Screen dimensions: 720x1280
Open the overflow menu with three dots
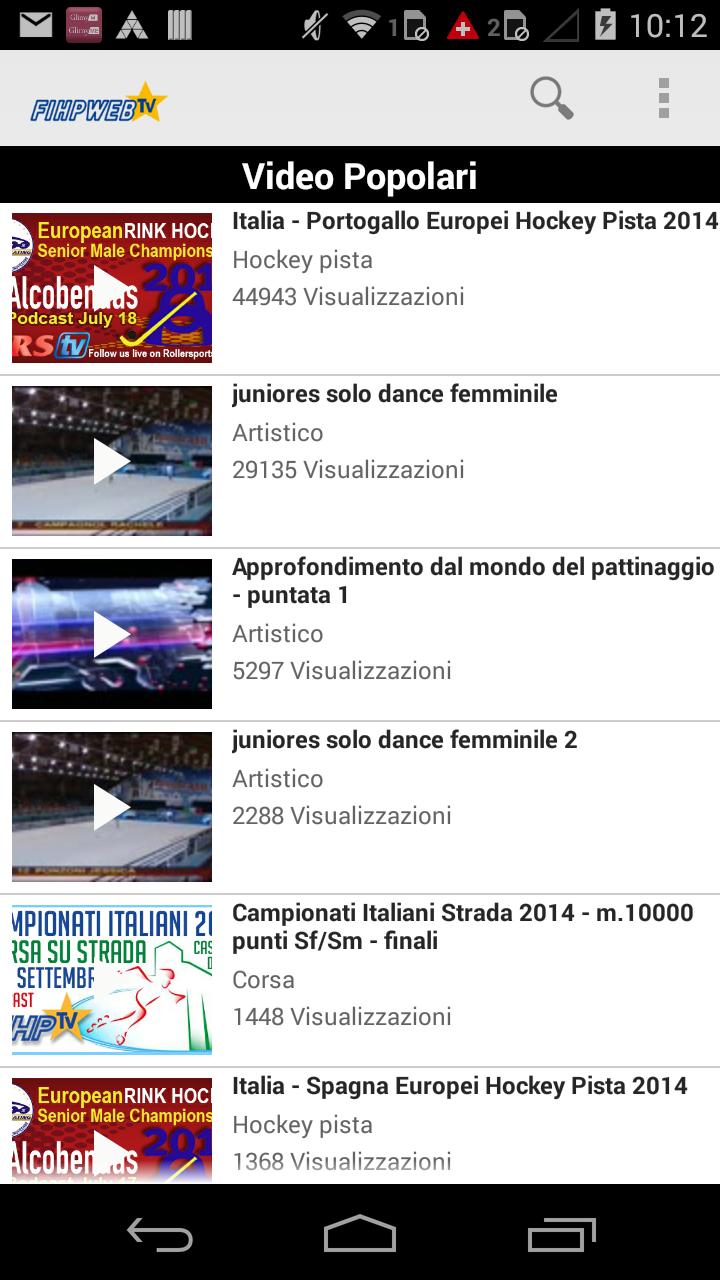[660, 97]
